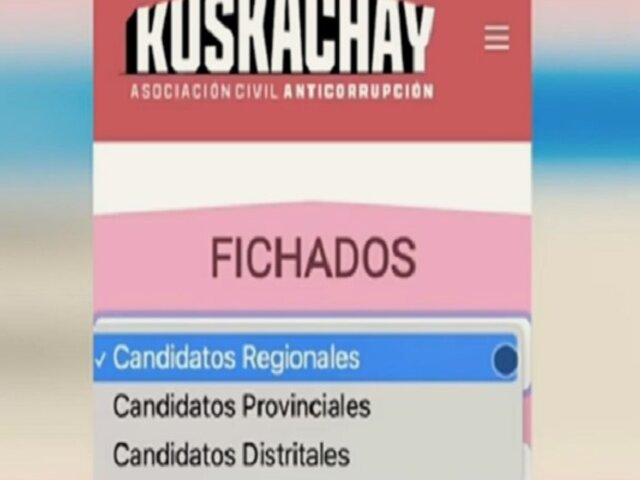This screenshot has height=480, width=640.
Task: Choose Candidatos Provinciales from the list
Action: 241,407
